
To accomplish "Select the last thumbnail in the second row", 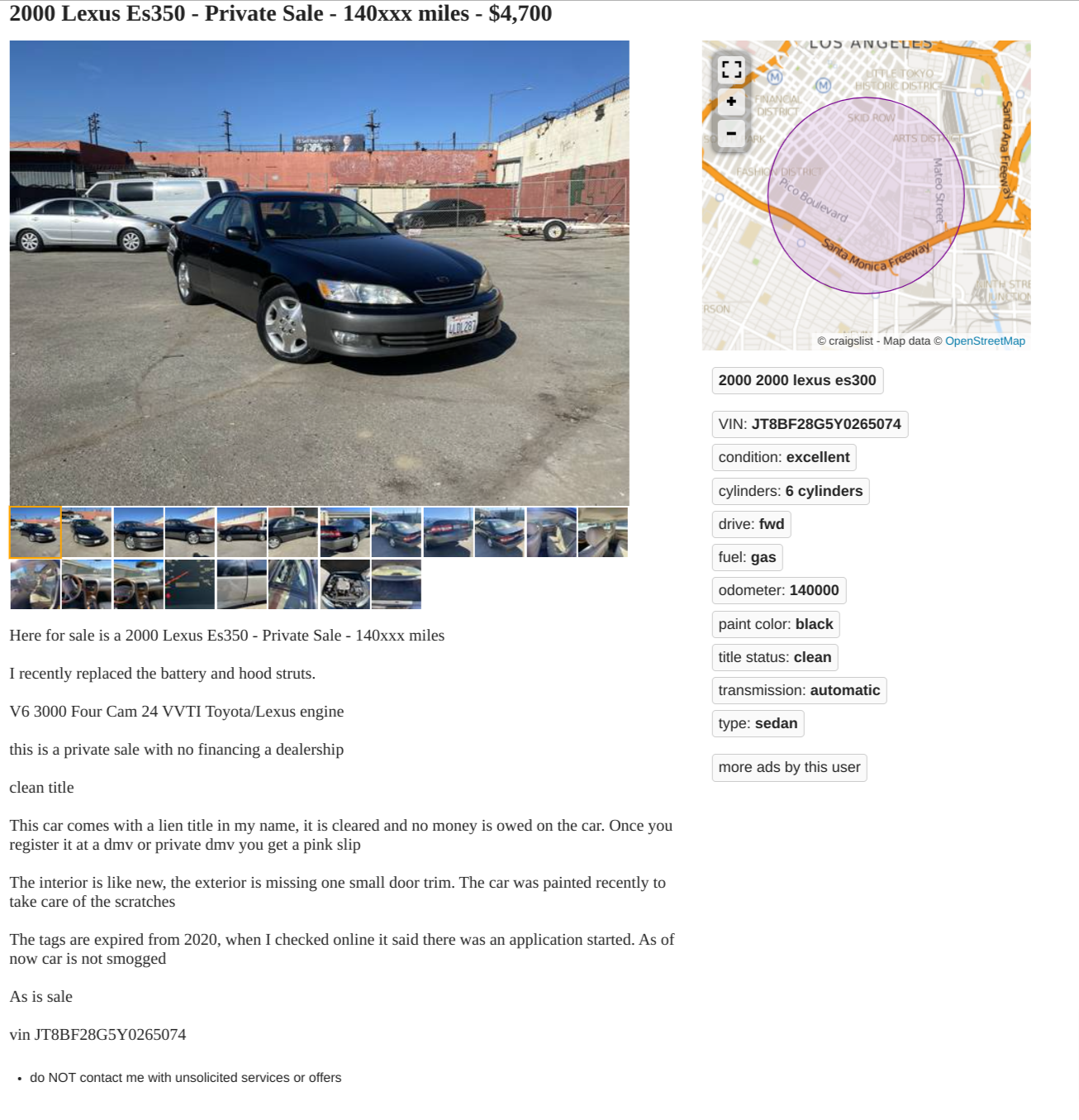I will point(397,584).
